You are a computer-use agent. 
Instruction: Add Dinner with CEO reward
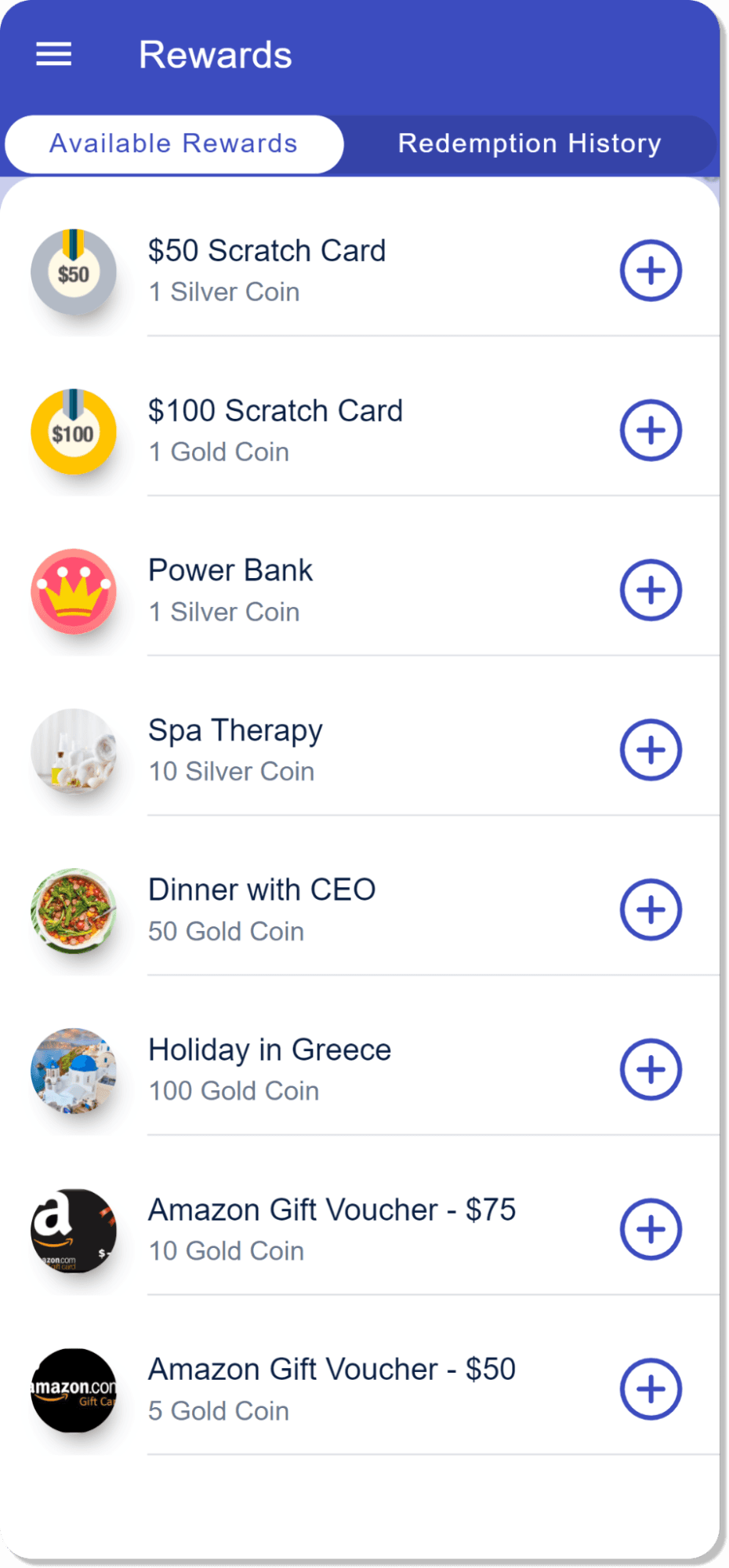tap(651, 910)
